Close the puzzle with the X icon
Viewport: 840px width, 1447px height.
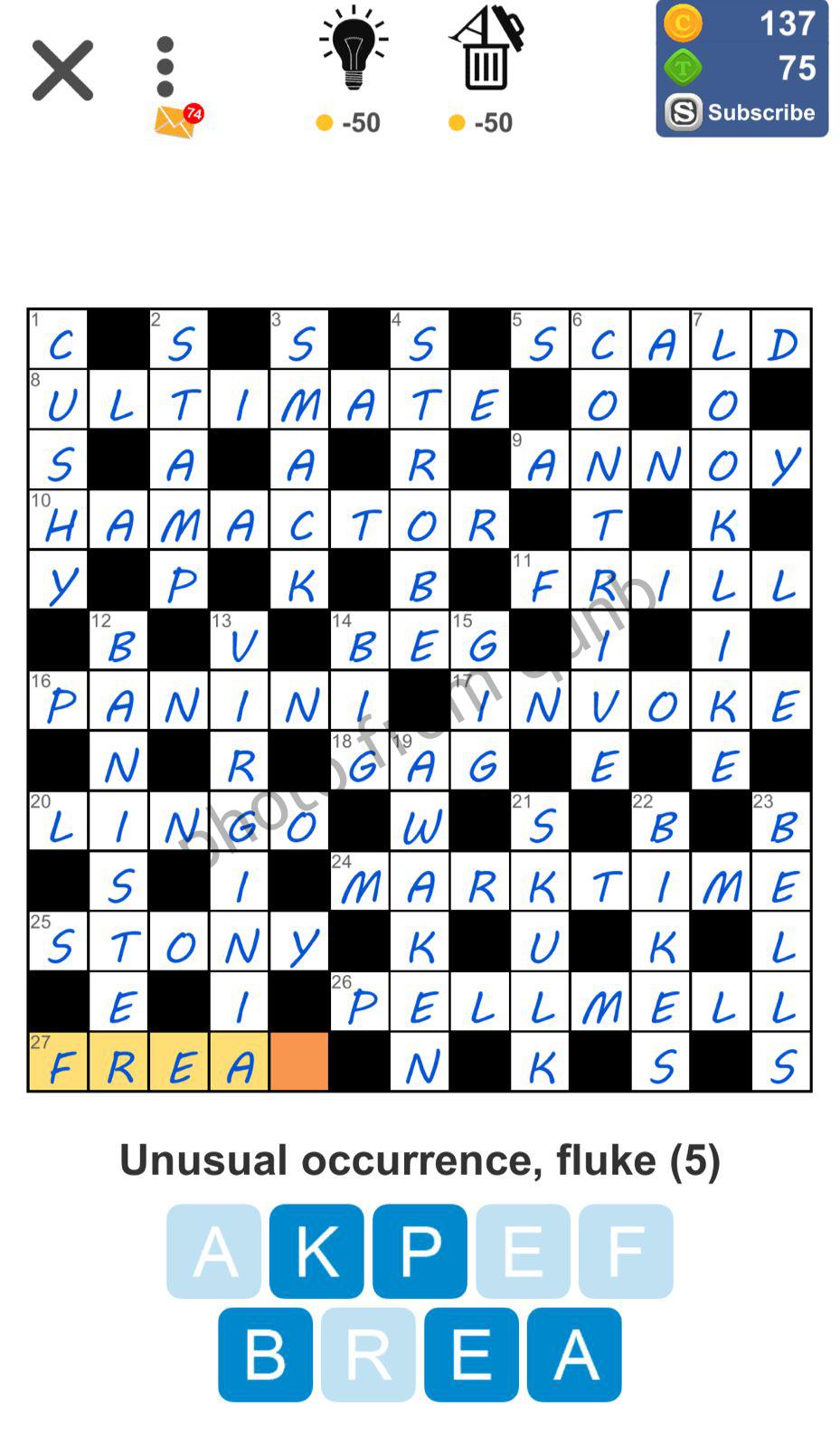(62, 71)
